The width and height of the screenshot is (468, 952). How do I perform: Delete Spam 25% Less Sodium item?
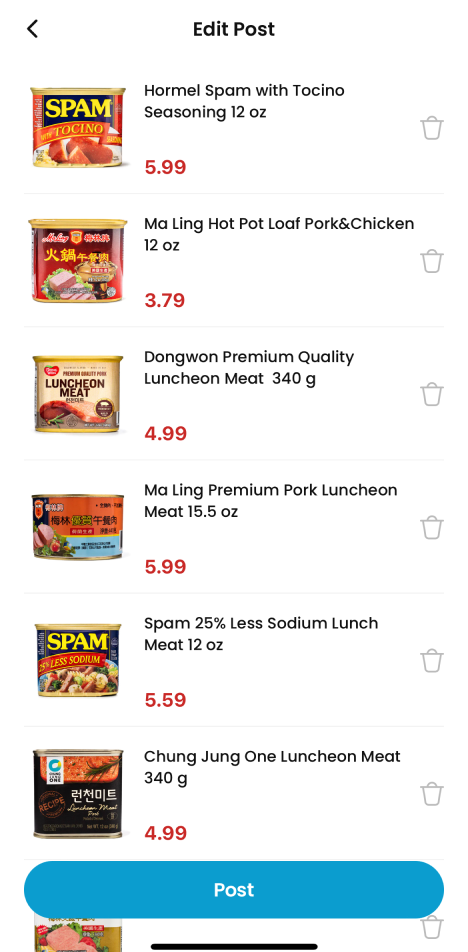432,661
